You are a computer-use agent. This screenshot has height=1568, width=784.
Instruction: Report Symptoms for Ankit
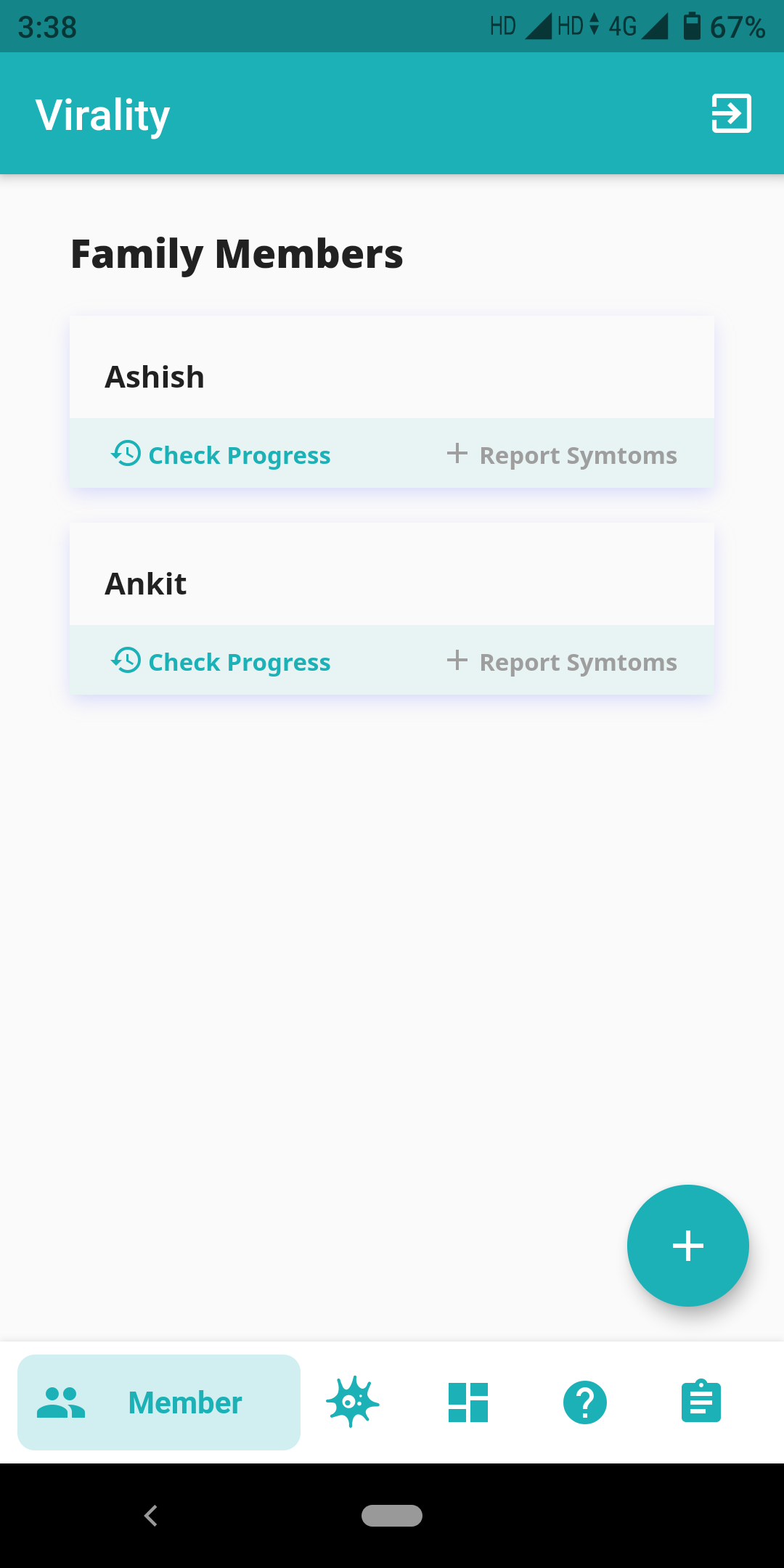pos(562,661)
